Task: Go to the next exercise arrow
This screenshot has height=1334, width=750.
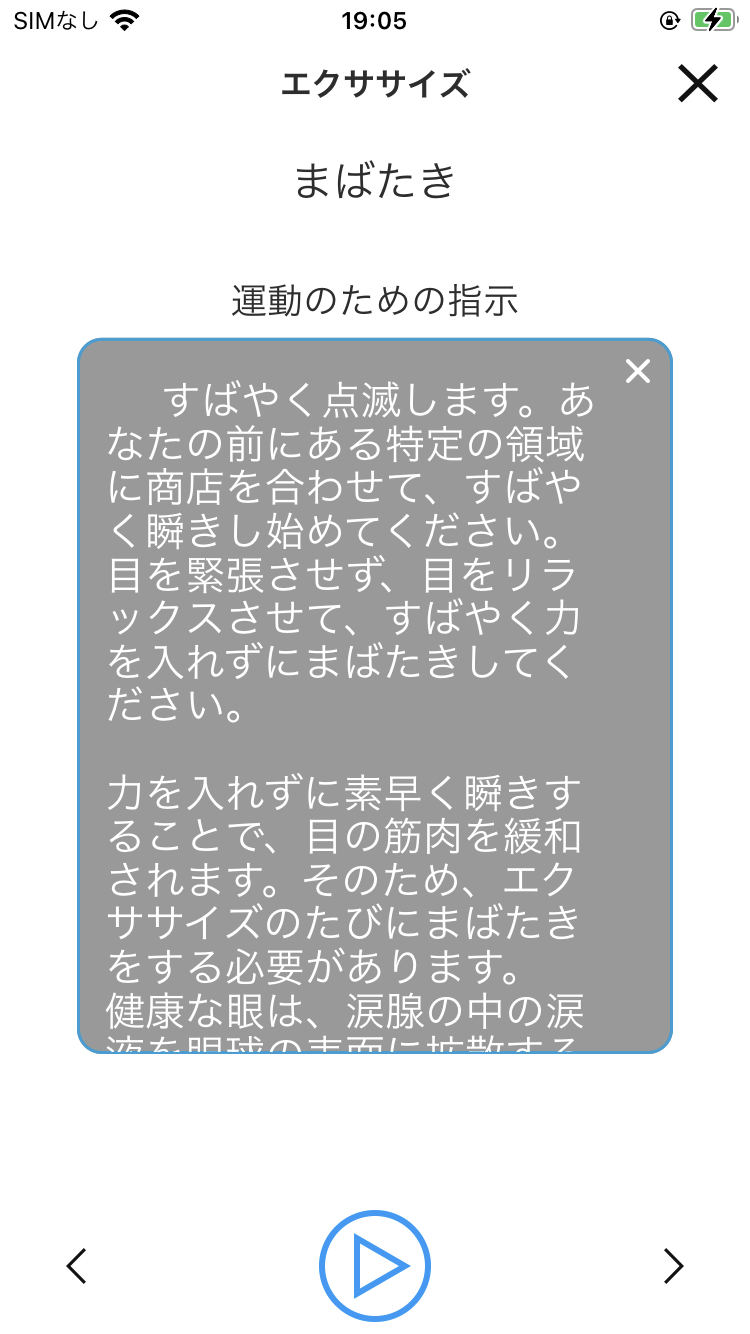Action: point(674,1266)
